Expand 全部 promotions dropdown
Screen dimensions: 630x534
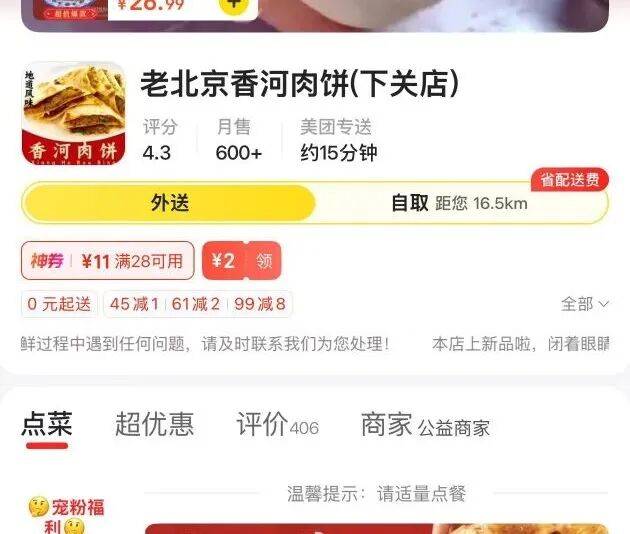[x=584, y=303]
